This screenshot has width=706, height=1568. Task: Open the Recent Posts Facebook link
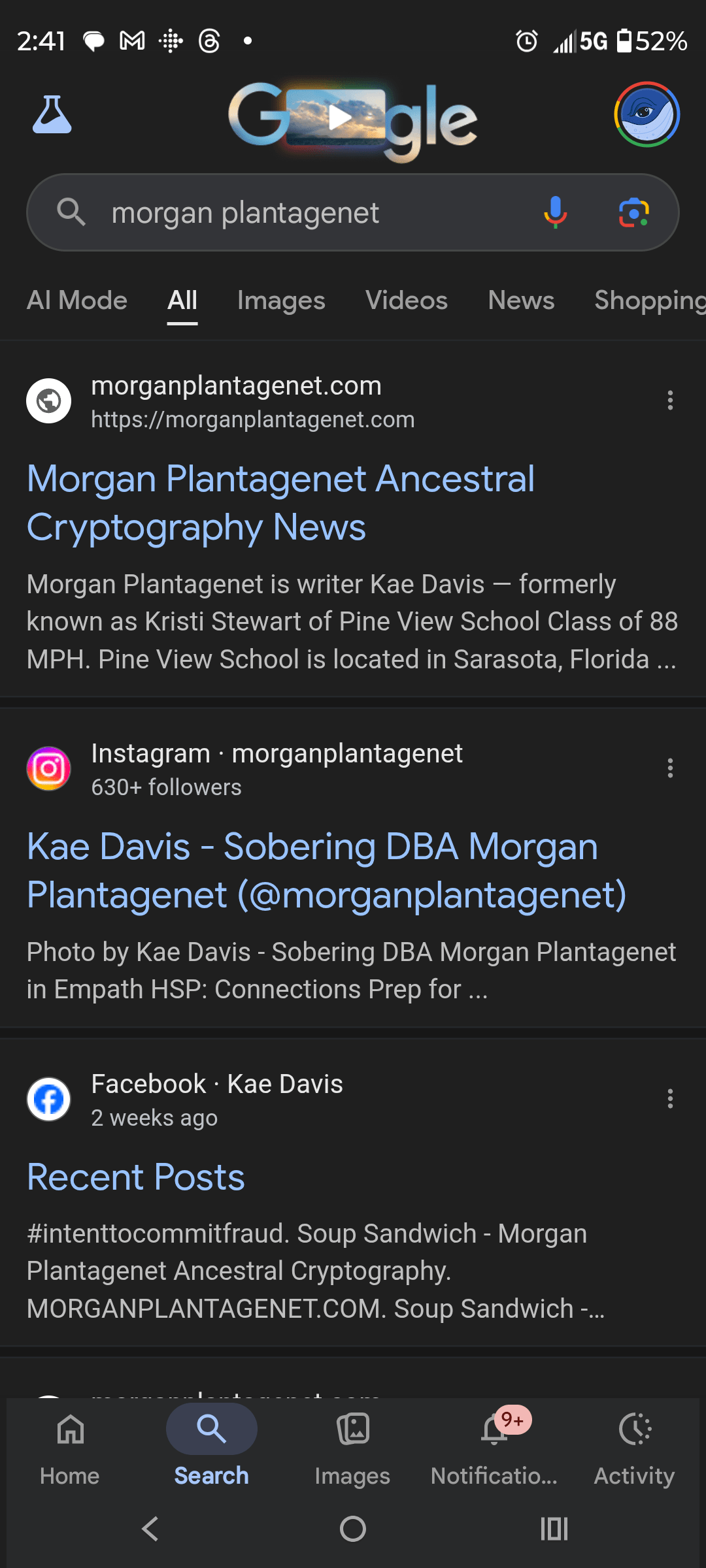click(135, 1177)
